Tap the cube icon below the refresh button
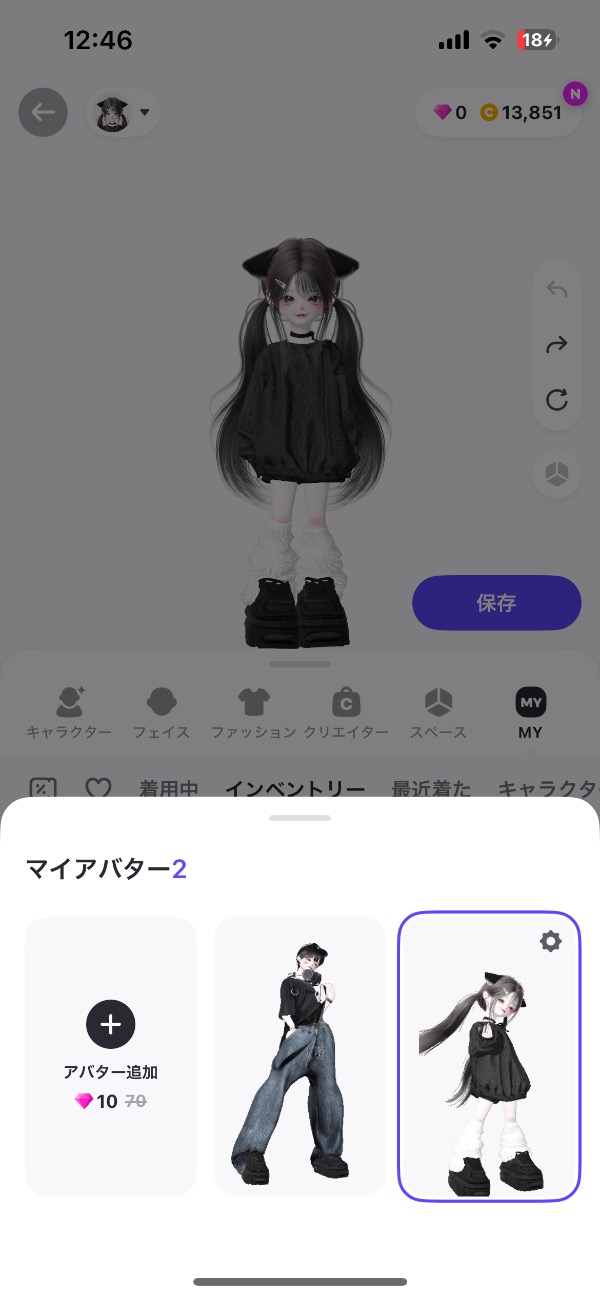 coord(557,473)
